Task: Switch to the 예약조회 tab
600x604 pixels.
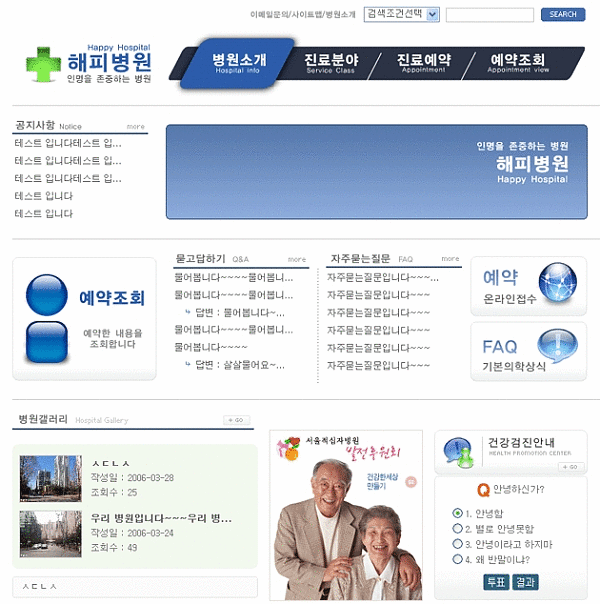Action: pos(517,63)
